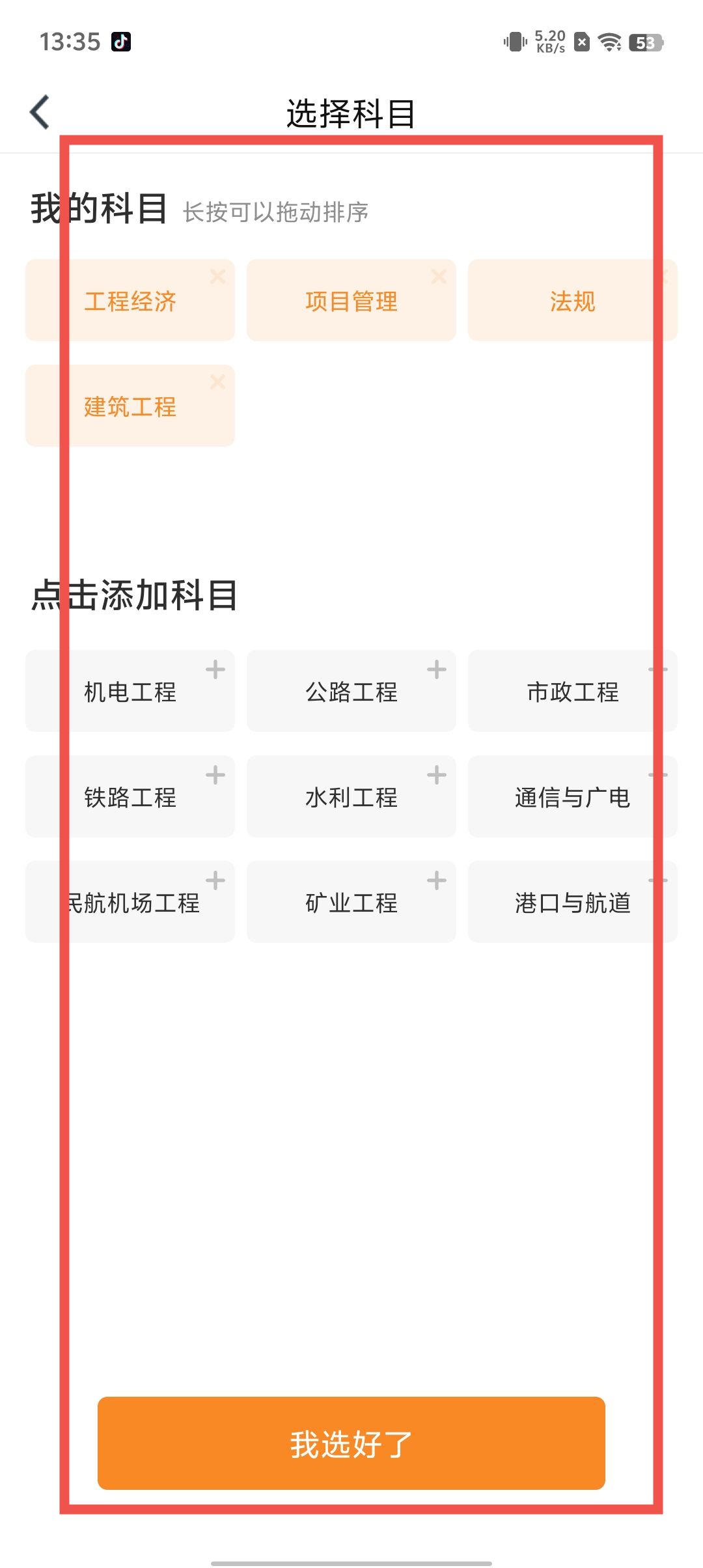The width and height of the screenshot is (703, 1568).
Task: Add 机电工程 subject
Action: pos(130,692)
